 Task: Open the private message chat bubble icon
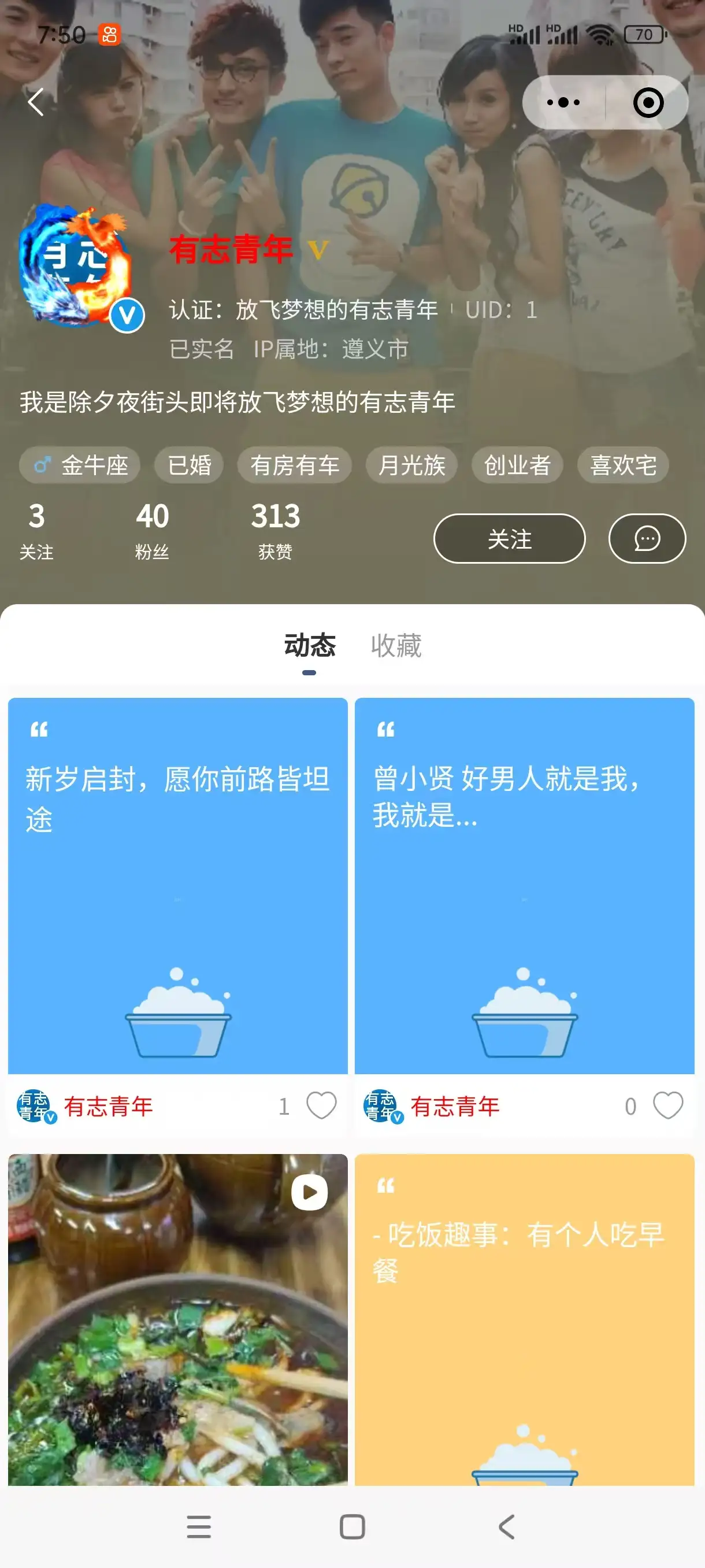(x=647, y=538)
